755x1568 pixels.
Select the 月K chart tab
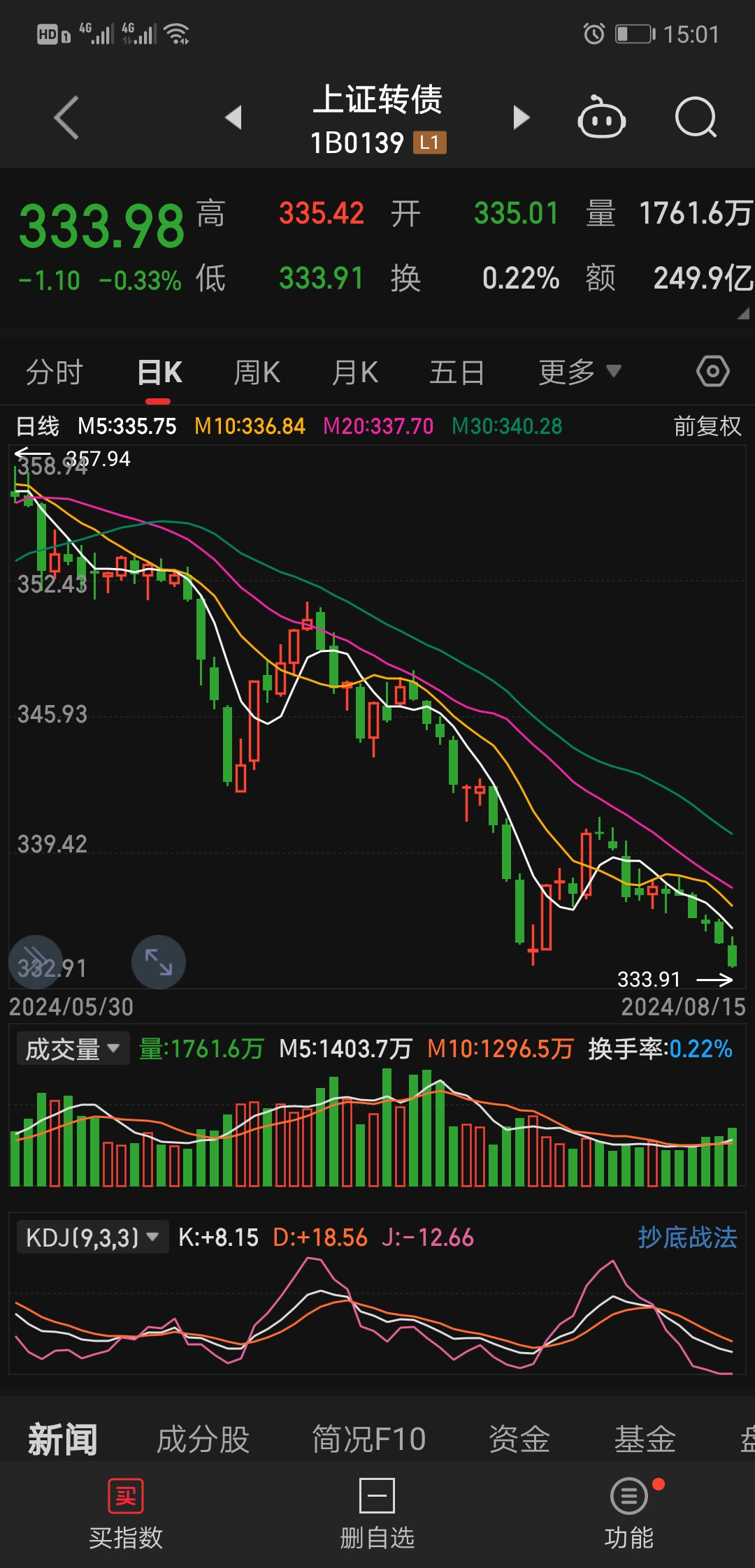355,372
